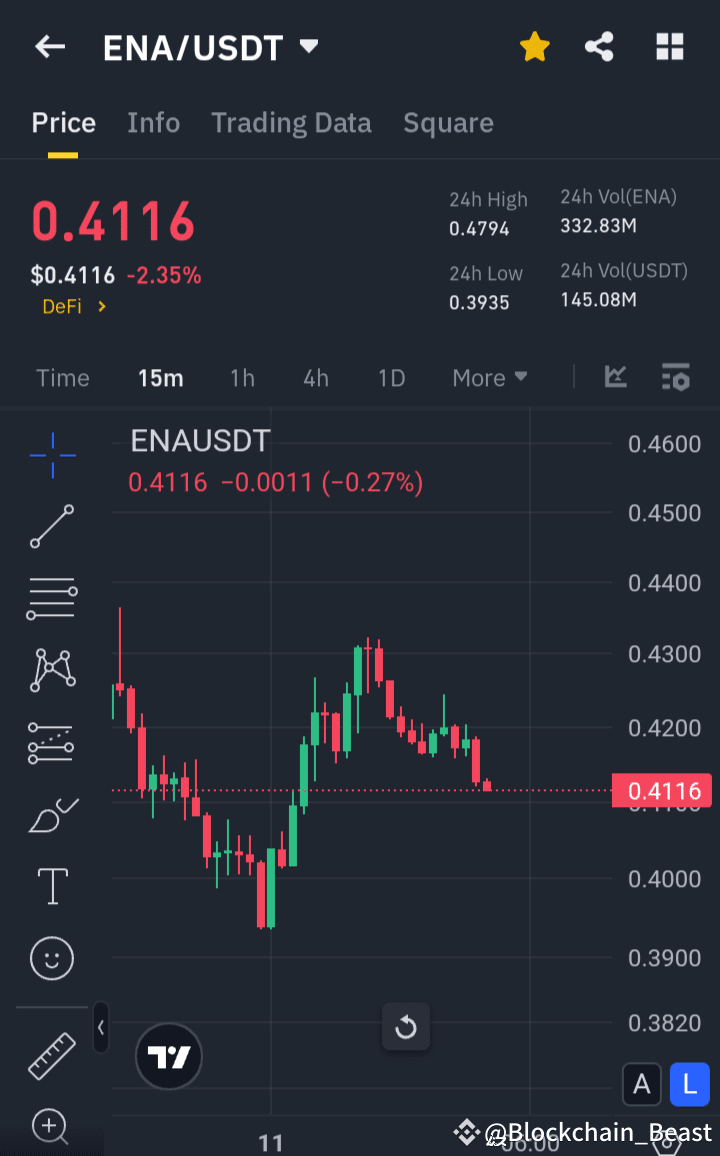This screenshot has height=1156, width=720.
Task: Select the brush drawing tool
Action: click(51, 814)
